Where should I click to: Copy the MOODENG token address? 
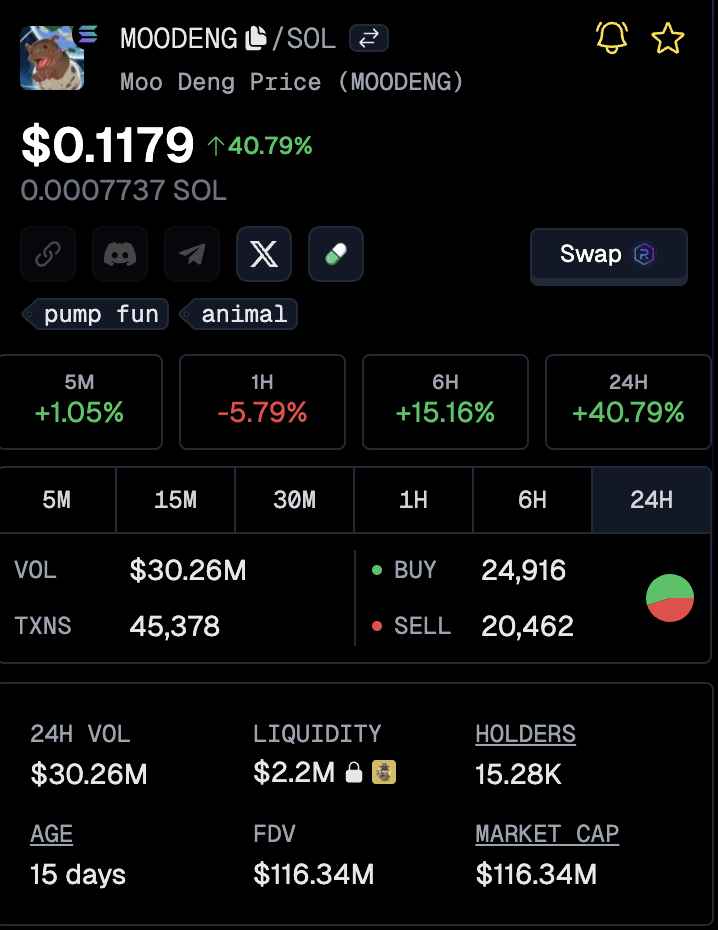(x=257, y=39)
